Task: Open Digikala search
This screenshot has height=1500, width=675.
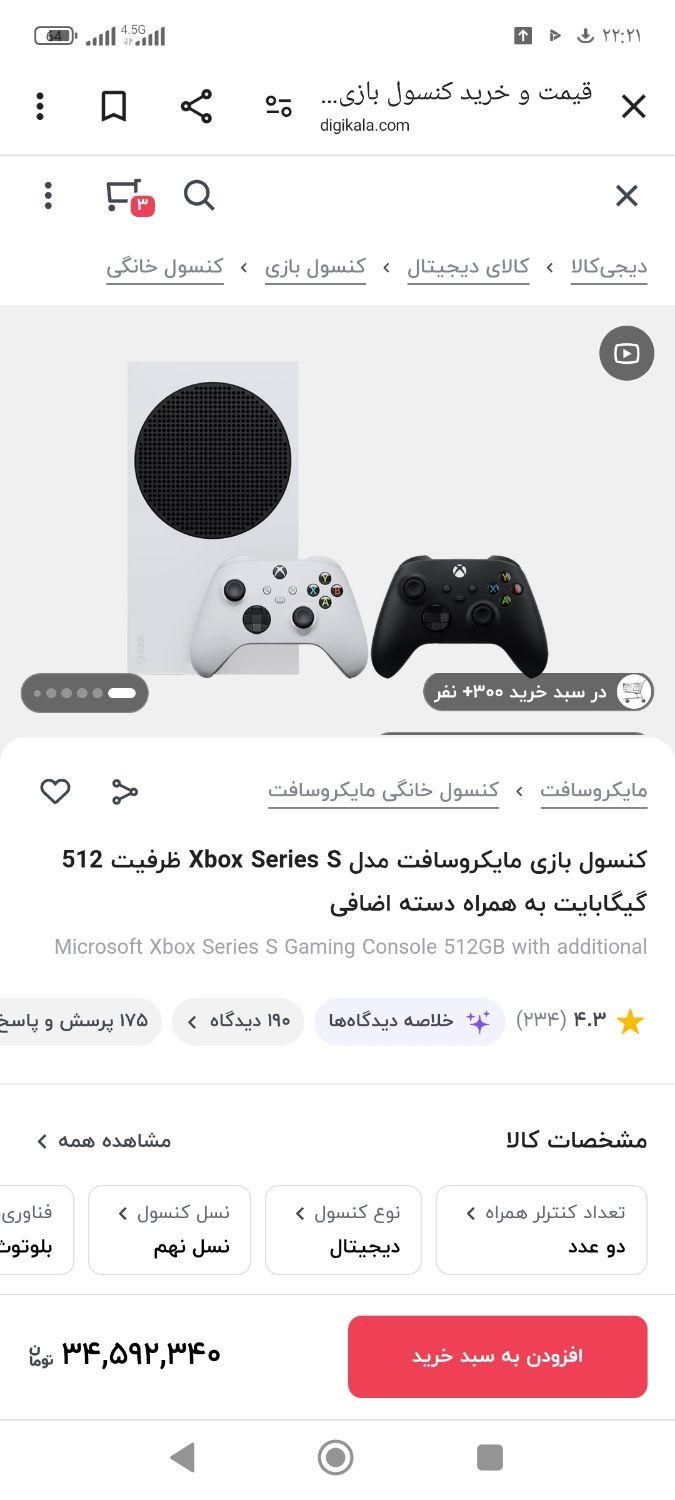Action: (199, 196)
